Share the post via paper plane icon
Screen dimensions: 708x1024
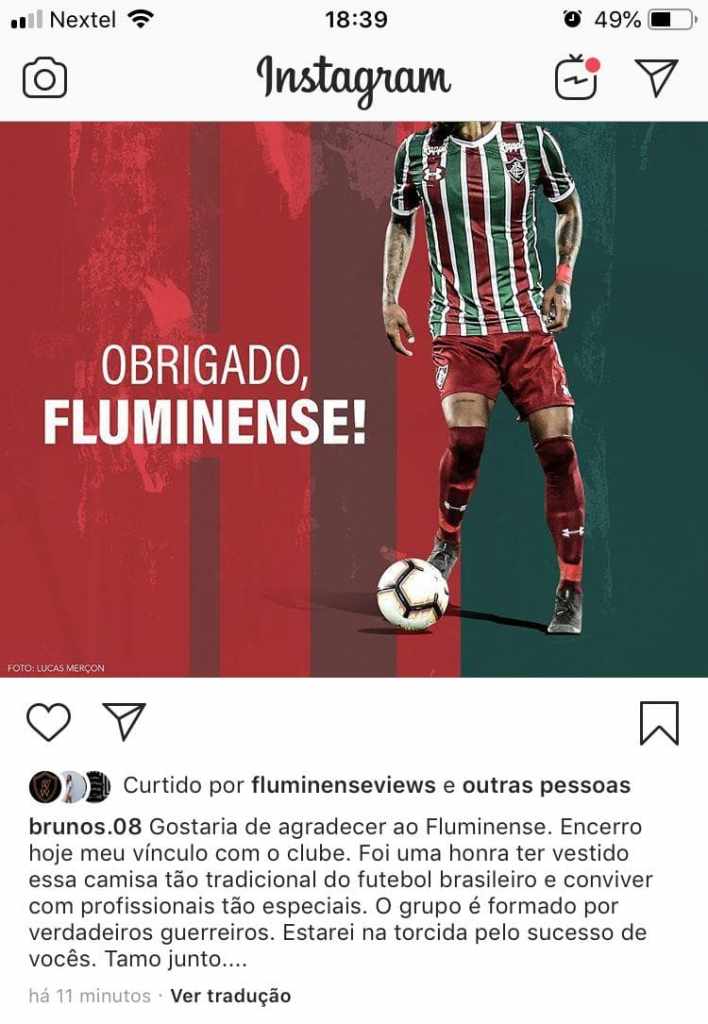(125, 721)
